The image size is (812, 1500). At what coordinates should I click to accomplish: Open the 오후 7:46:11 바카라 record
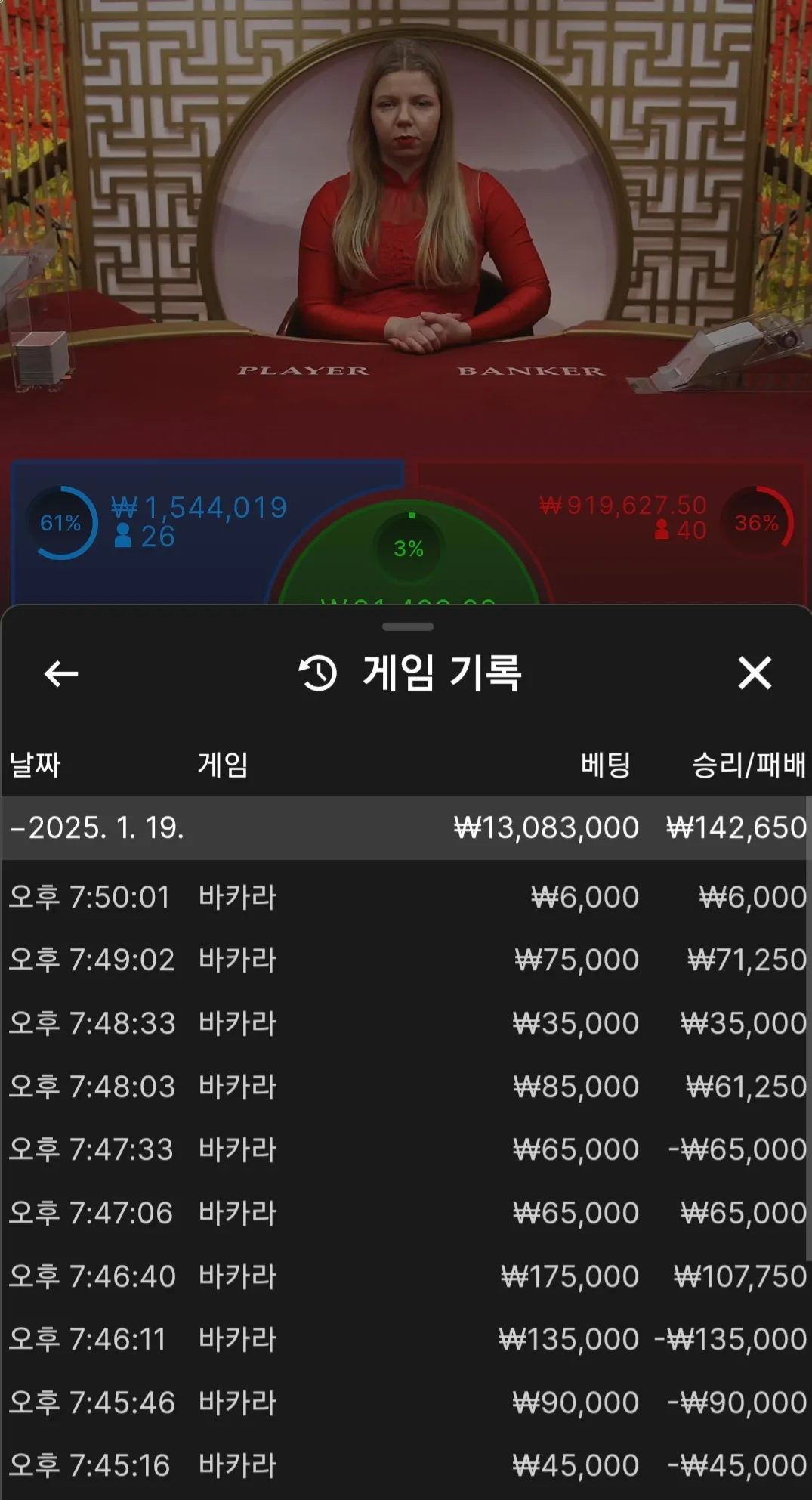click(x=406, y=1339)
